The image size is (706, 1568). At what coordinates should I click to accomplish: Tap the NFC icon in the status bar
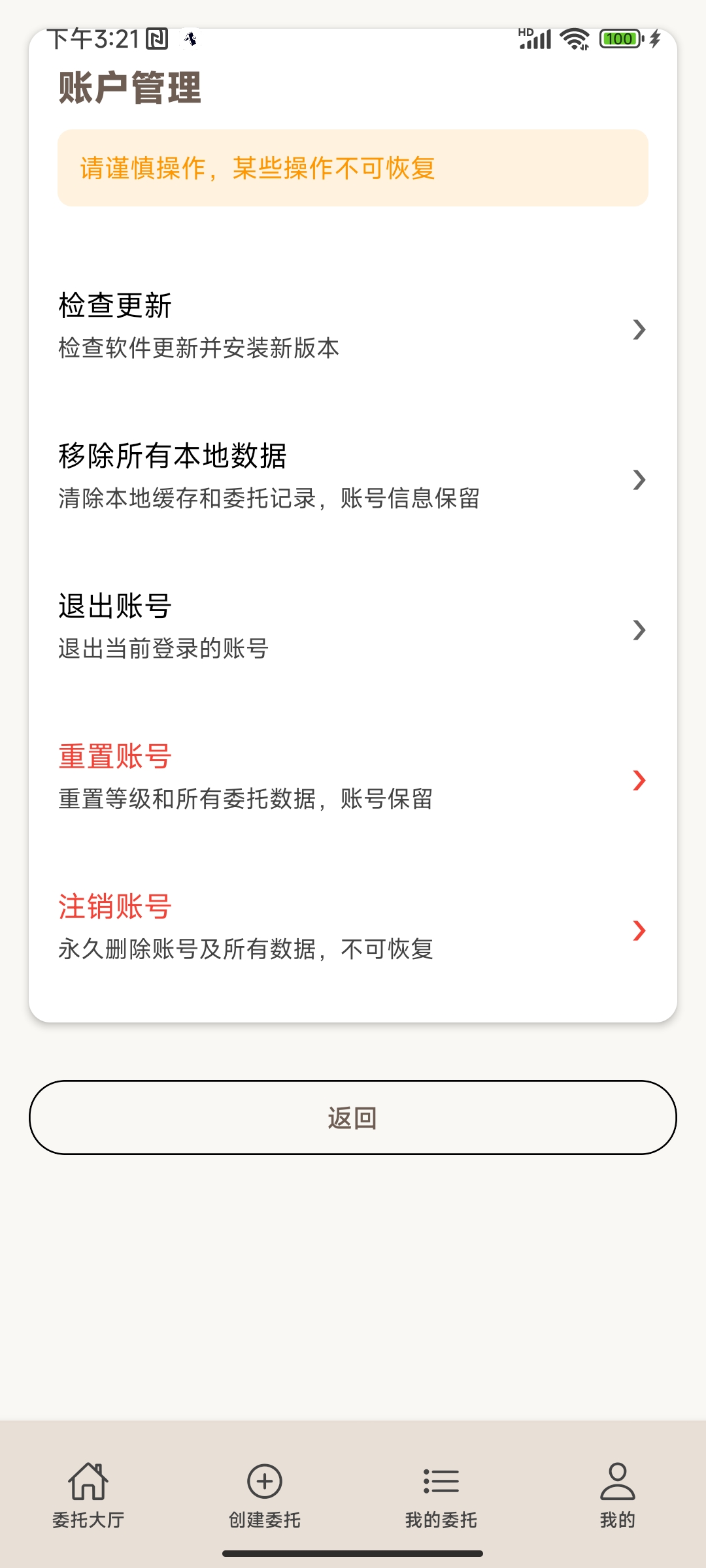157,39
